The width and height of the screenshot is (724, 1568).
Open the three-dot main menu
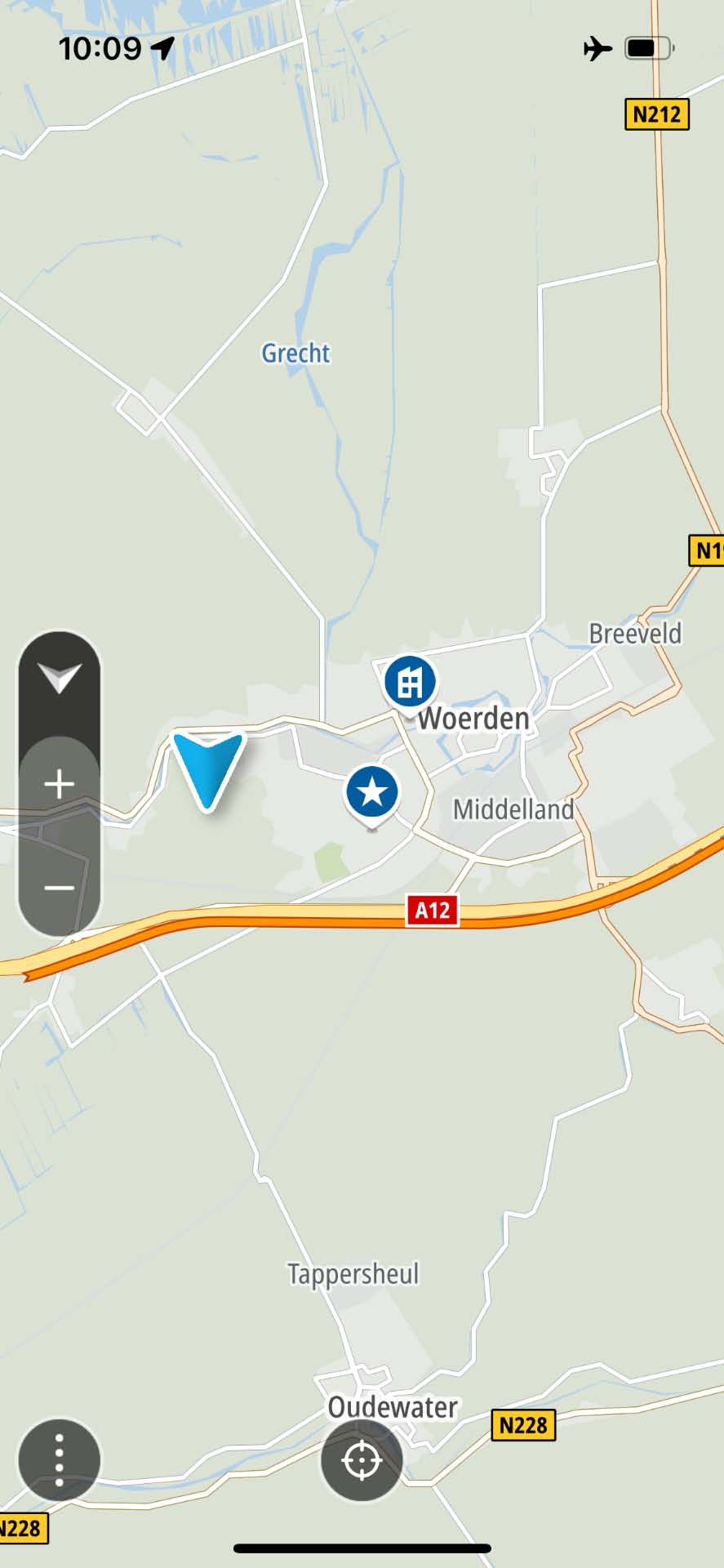coord(60,1461)
